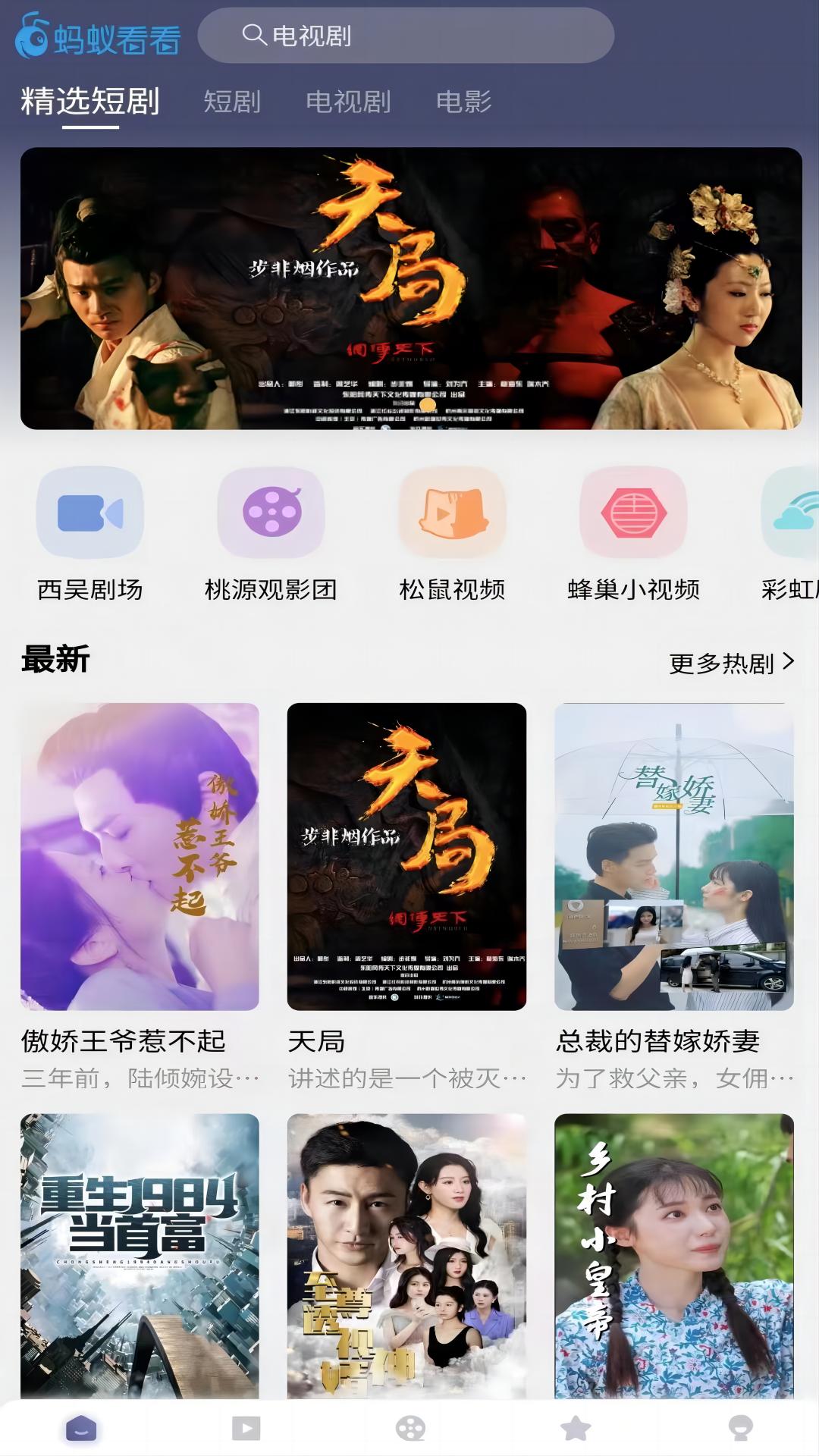
Task: Open the drama 重生1984当首富
Action: [x=140, y=1255]
